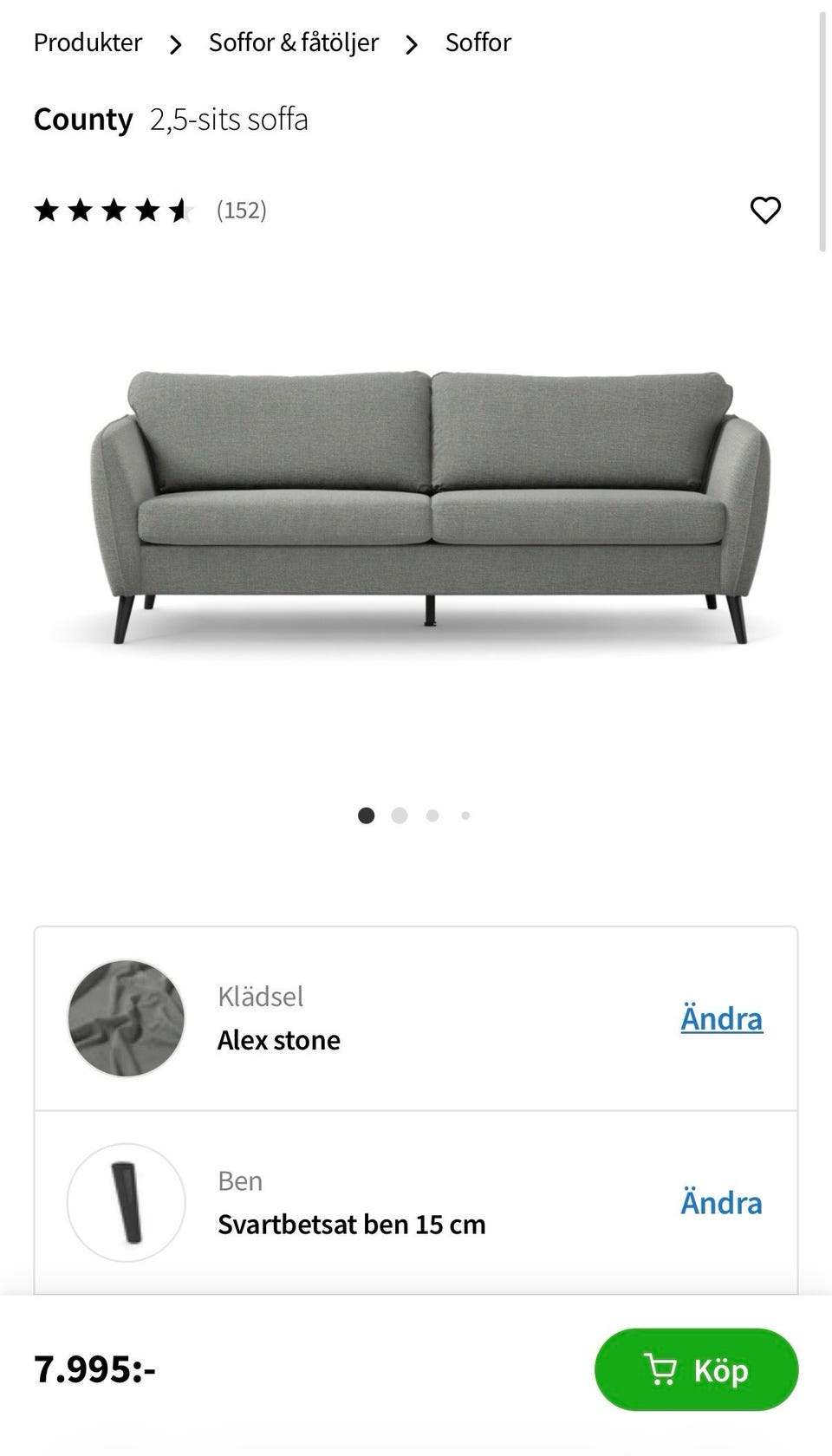Click the chevron before Soffor breadcrumb
The height and width of the screenshot is (1456, 832).
[x=413, y=42]
